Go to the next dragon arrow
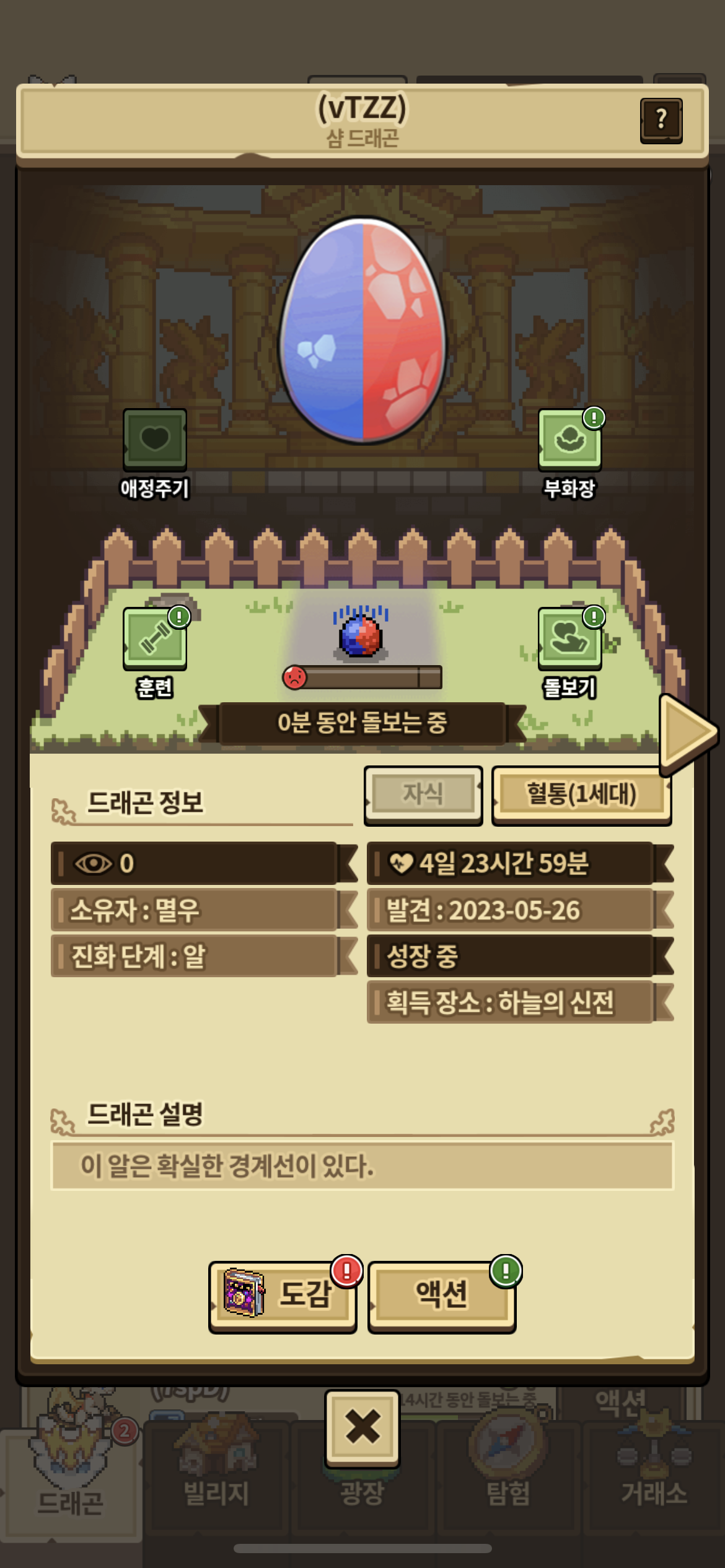This screenshot has height=1568, width=725. tap(688, 733)
